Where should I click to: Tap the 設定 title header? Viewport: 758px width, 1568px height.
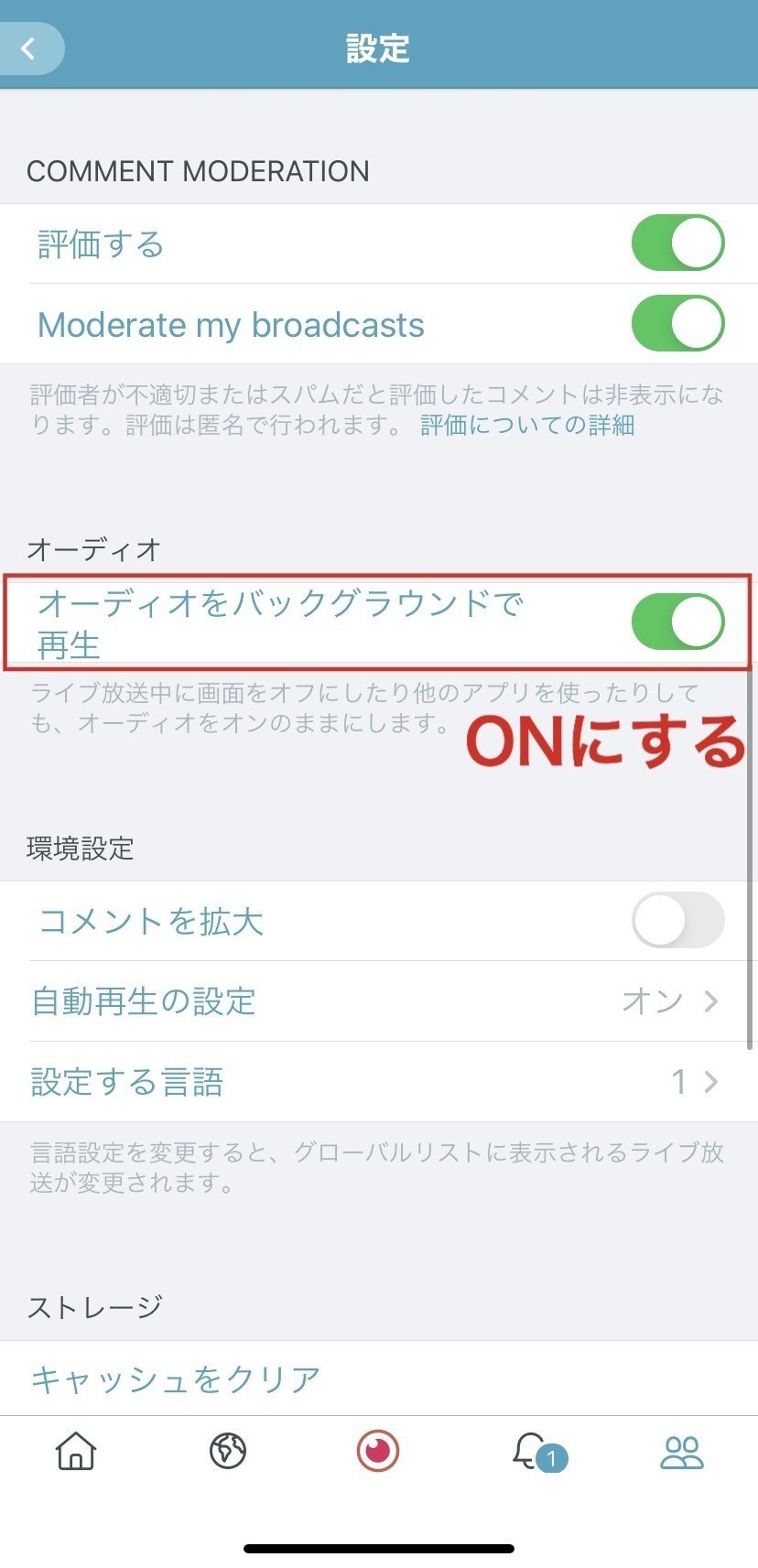point(378,49)
